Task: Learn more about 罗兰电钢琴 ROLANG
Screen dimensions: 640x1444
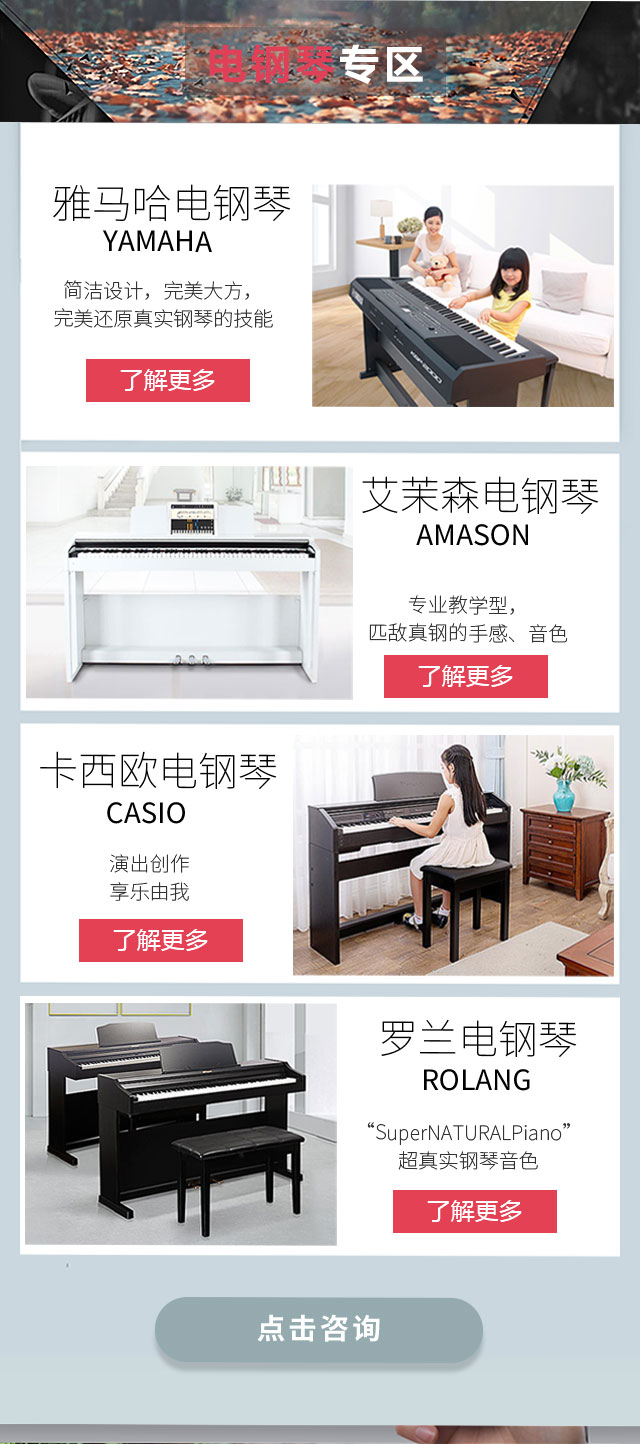Action: click(475, 1212)
